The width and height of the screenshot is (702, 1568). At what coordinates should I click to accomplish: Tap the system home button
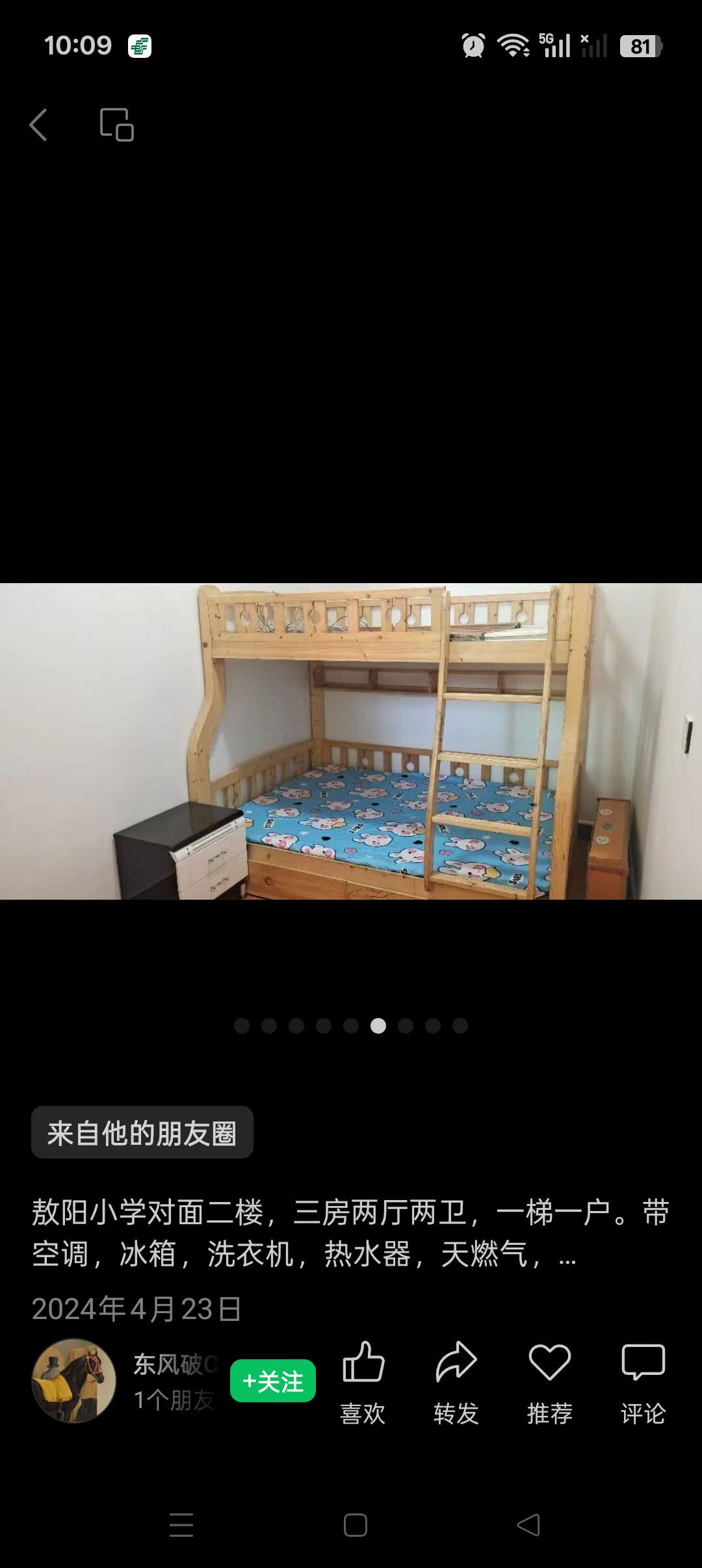[355, 1524]
